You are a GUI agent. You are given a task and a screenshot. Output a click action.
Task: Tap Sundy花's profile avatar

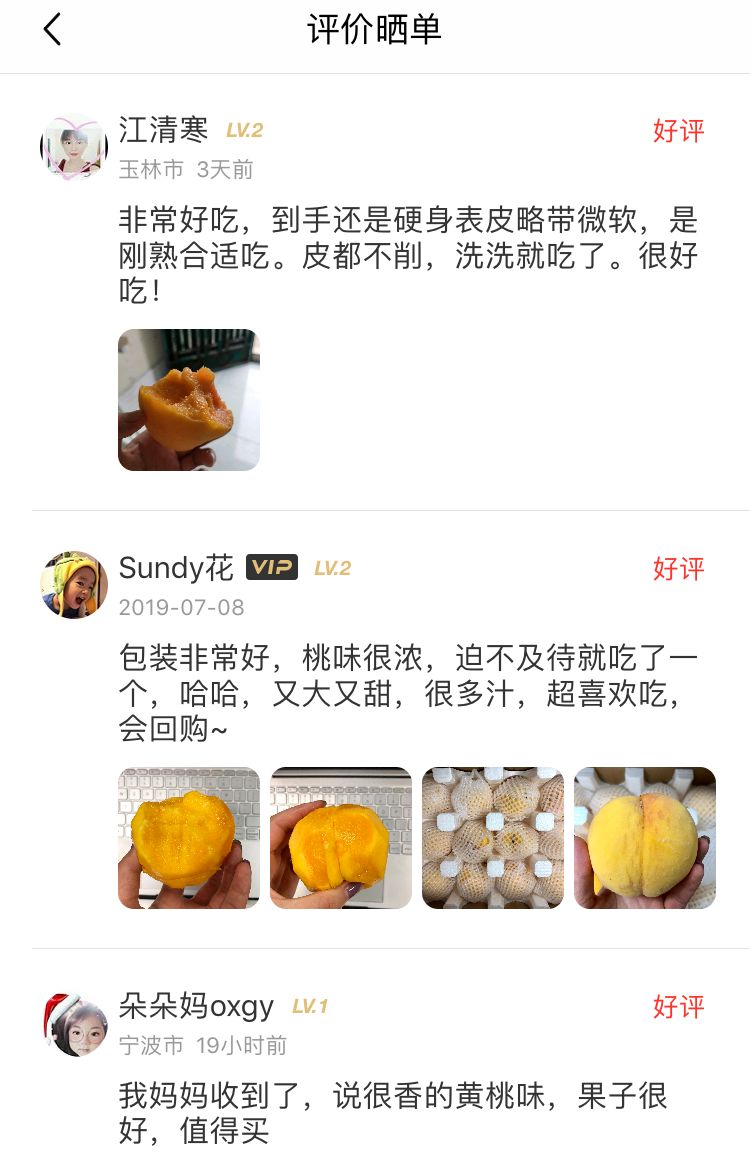click(74, 585)
